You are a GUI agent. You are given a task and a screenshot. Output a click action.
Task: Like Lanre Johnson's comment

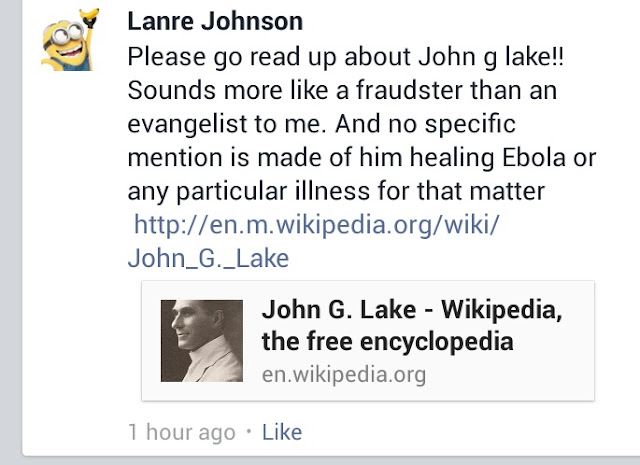[281, 432]
